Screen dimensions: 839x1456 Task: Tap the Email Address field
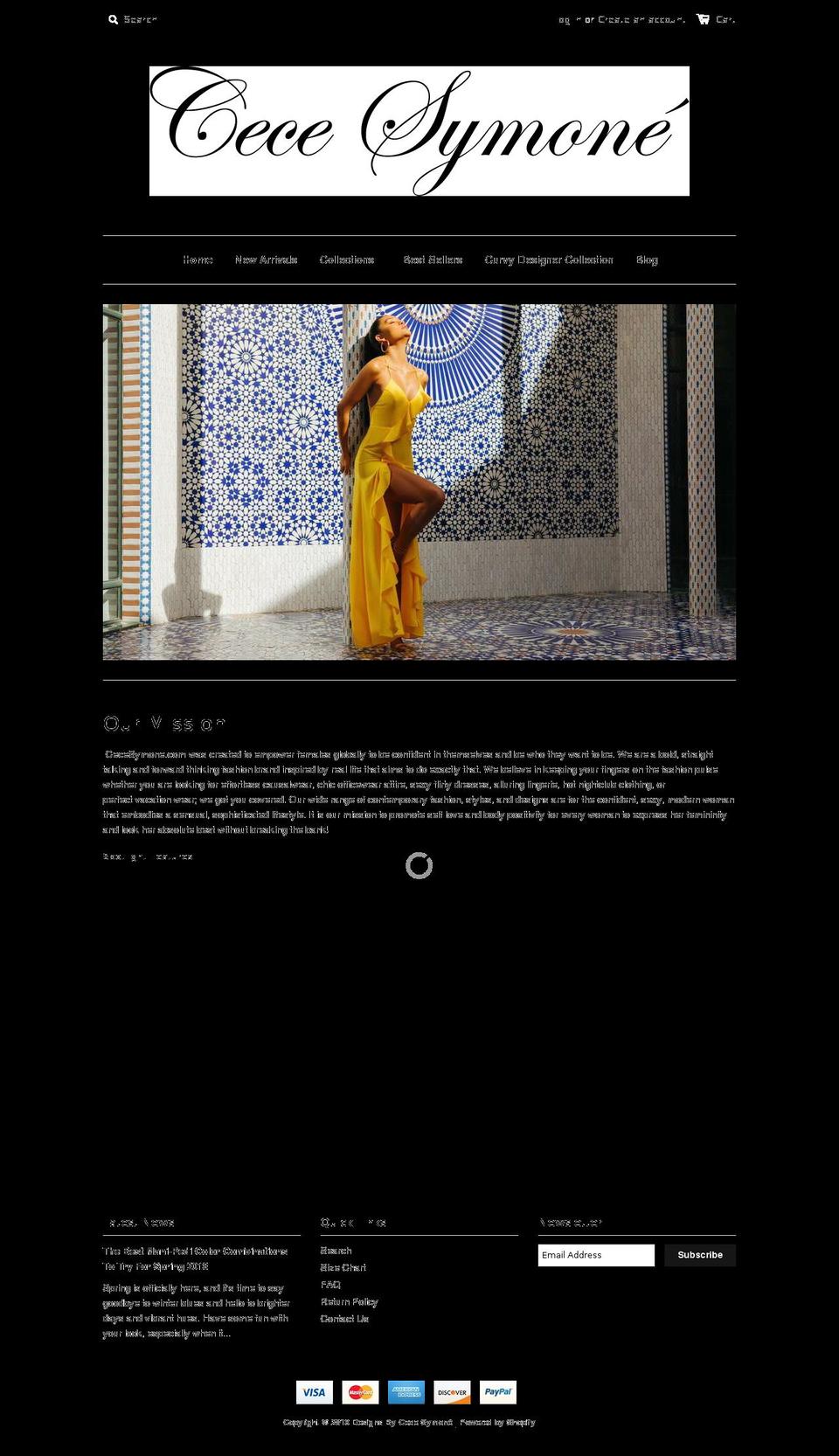point(596,1255)
